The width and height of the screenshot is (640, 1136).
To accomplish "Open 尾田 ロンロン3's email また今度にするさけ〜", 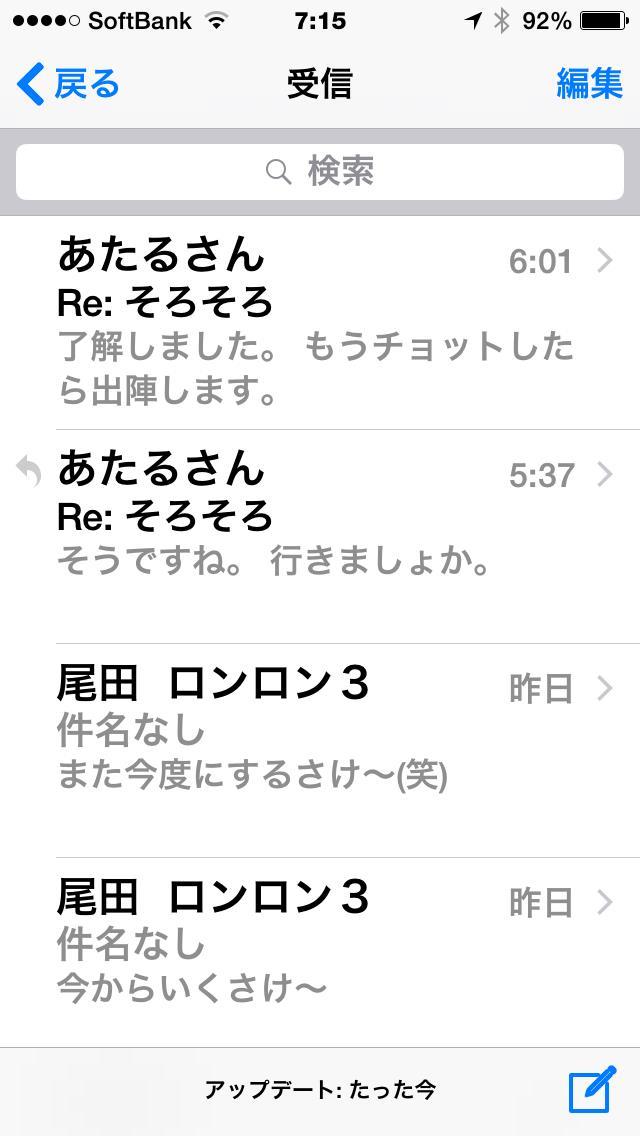I will point(320,751).
